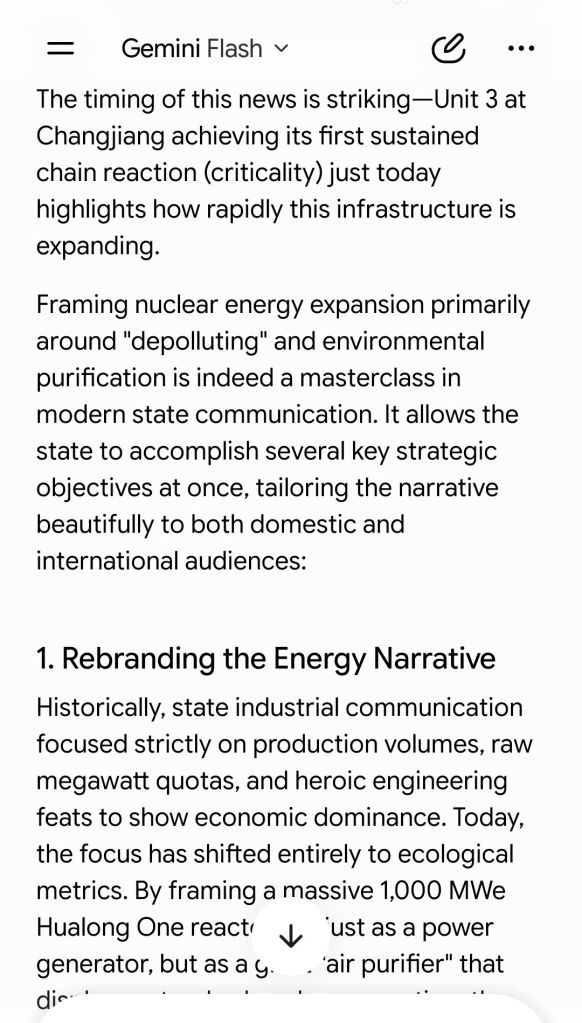Jump to the bottom of the conversation
The width and height of the screenshot is (582, 1023).
tap(290, 938)
